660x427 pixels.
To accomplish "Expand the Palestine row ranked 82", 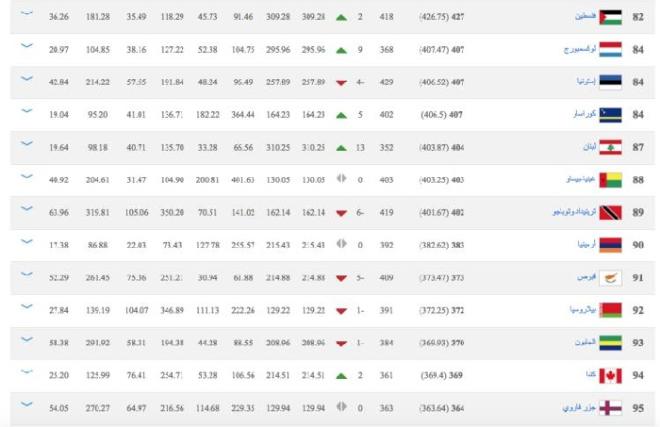I will coord(27,13).
